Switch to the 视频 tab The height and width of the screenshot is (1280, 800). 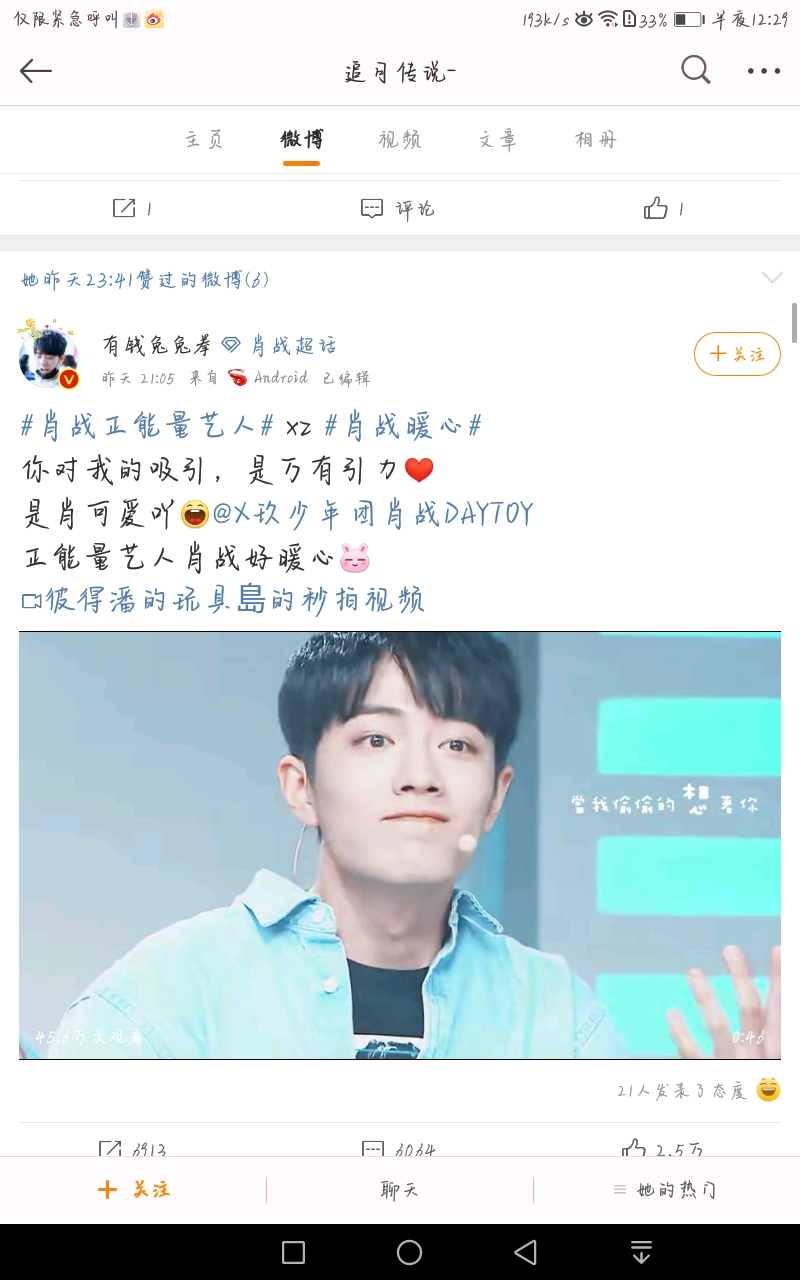(x=399, y=140)
